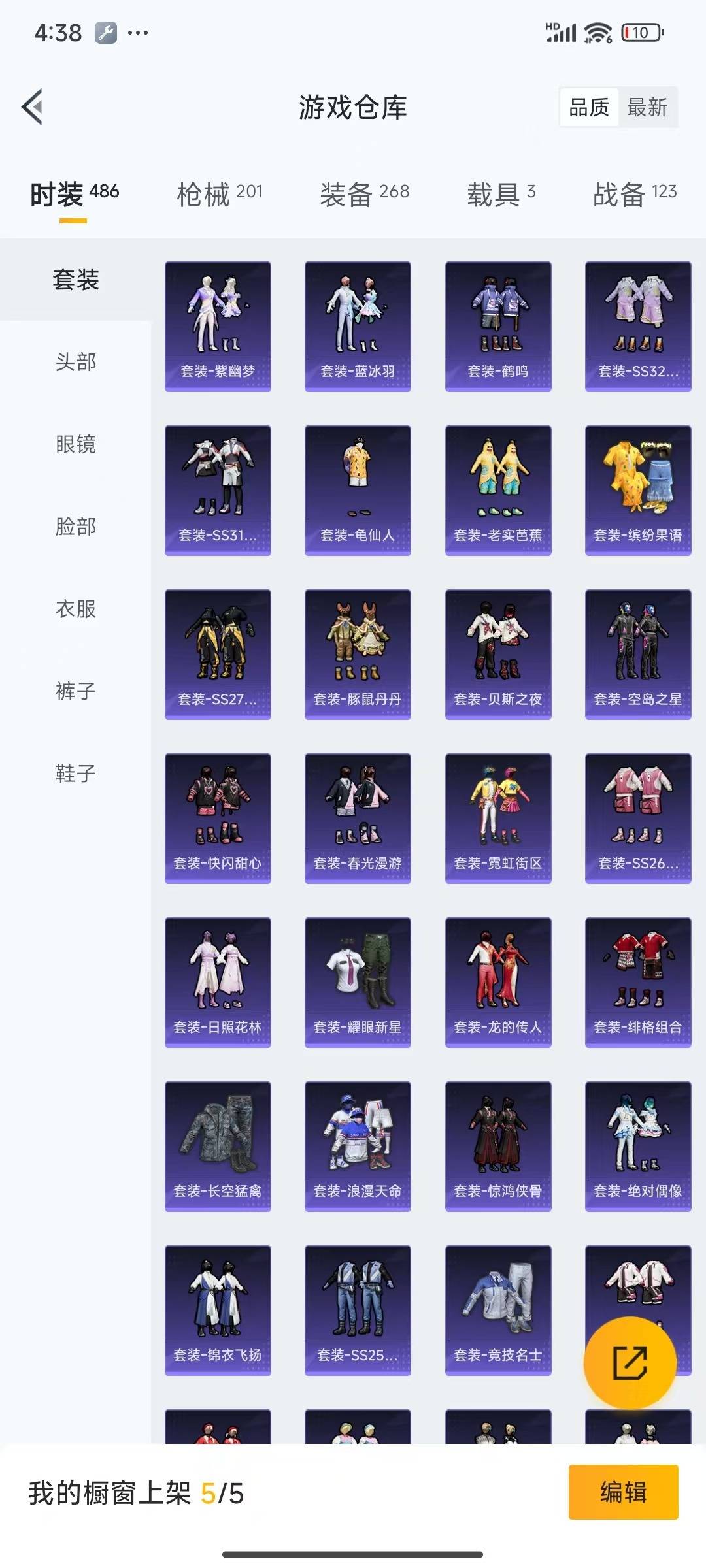The width and height of the screenshot is (706, 1568).
Task: Open the 套装-紫幽梦 item
Action: pos(218,326)
